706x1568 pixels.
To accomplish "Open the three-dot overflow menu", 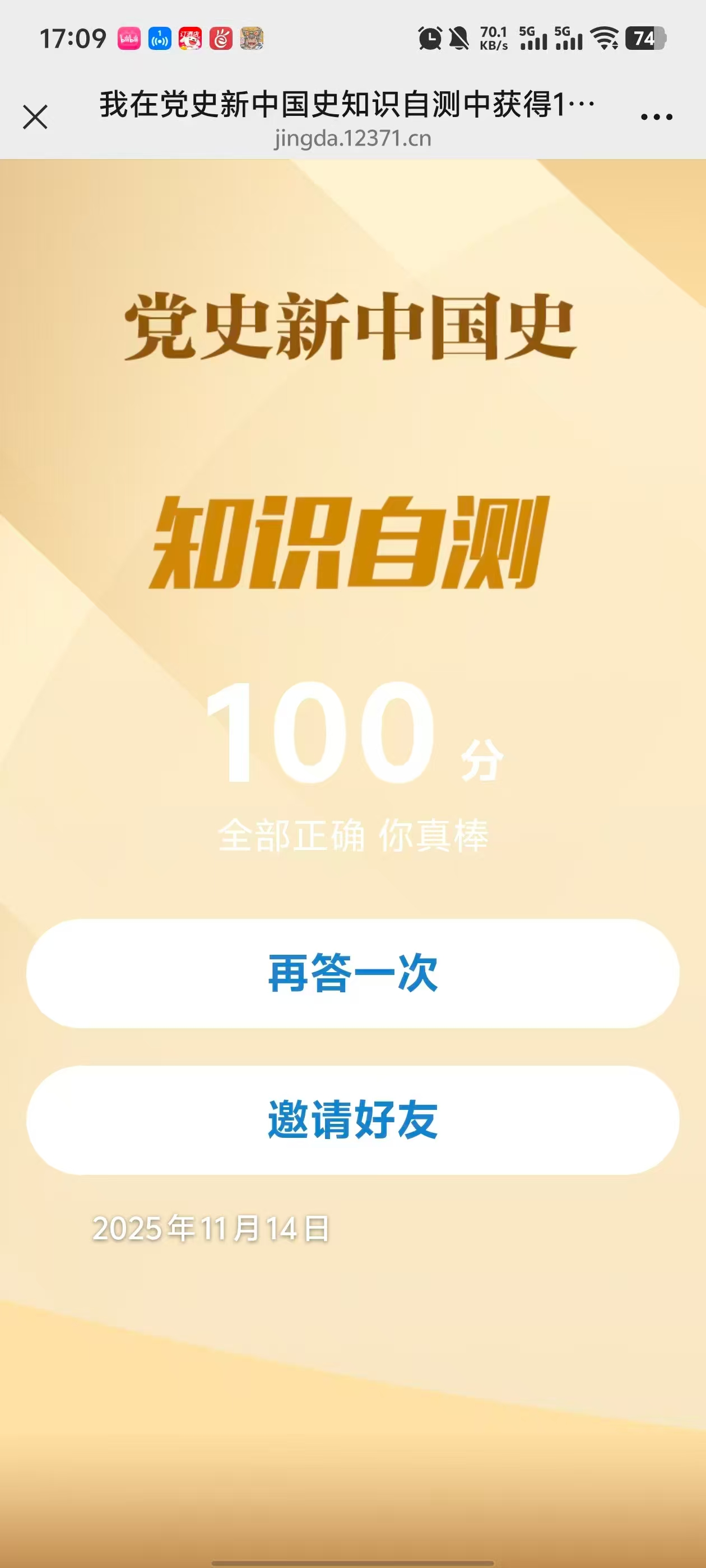I will click(x=656, y=117).
